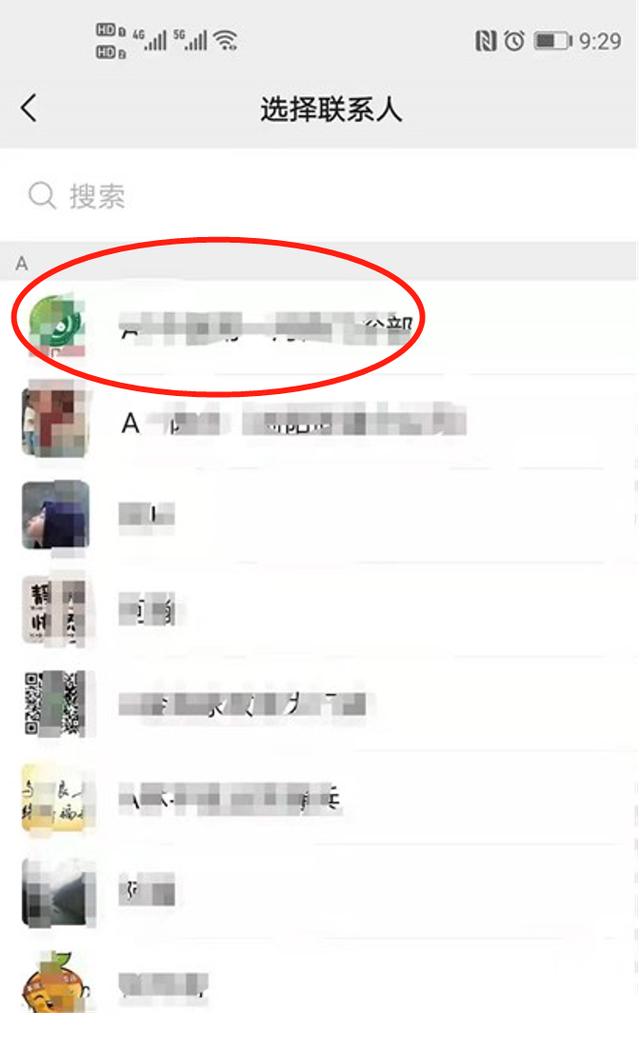
Task: Choose the contact with the QR code avatar
Action: [318, 703]
